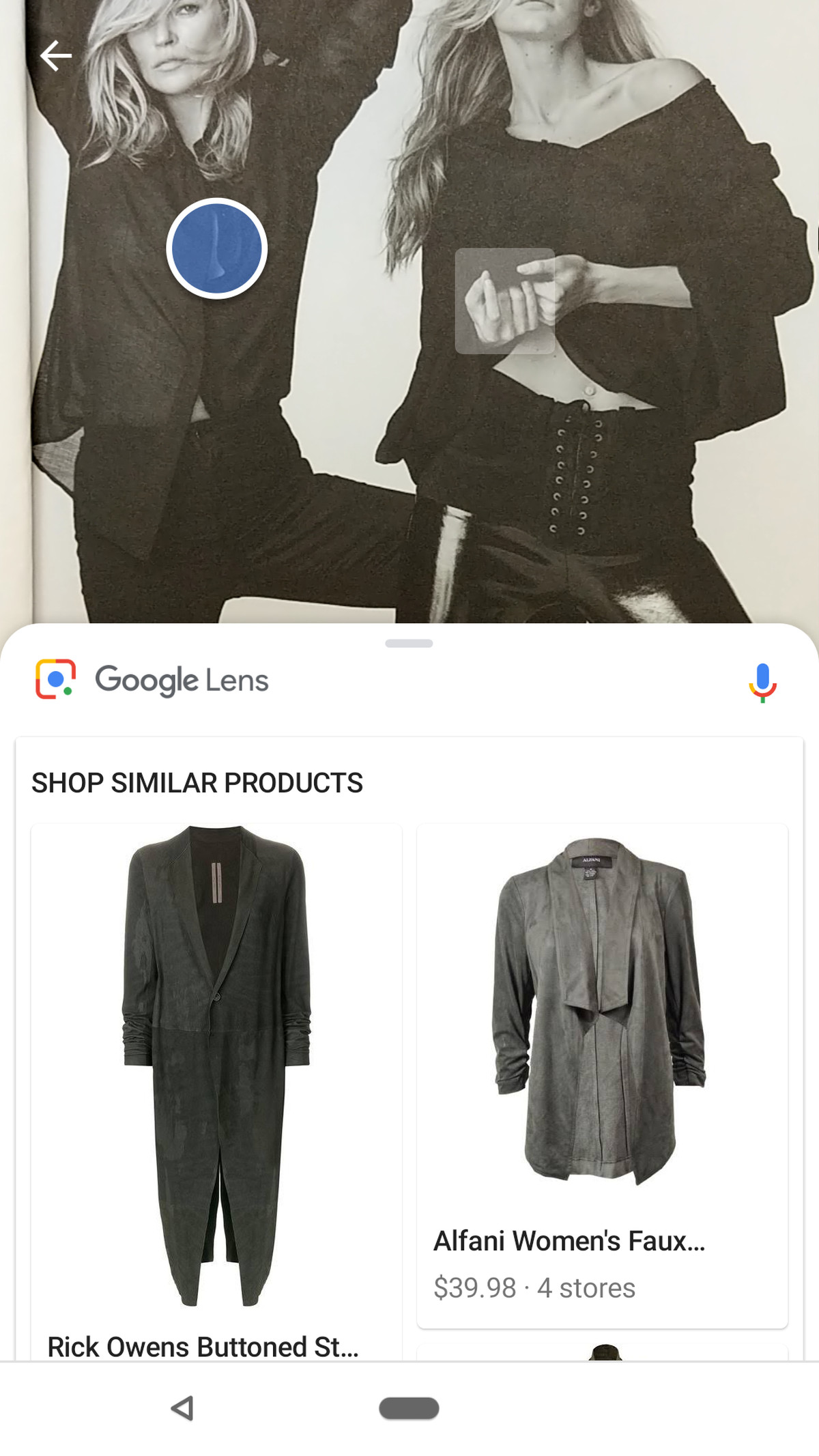Image resolution: width=819 pixels, height=1456 pixels.
Task: Open the Rick Owens Buttoned coat product
Action: tap(216, 1092)
